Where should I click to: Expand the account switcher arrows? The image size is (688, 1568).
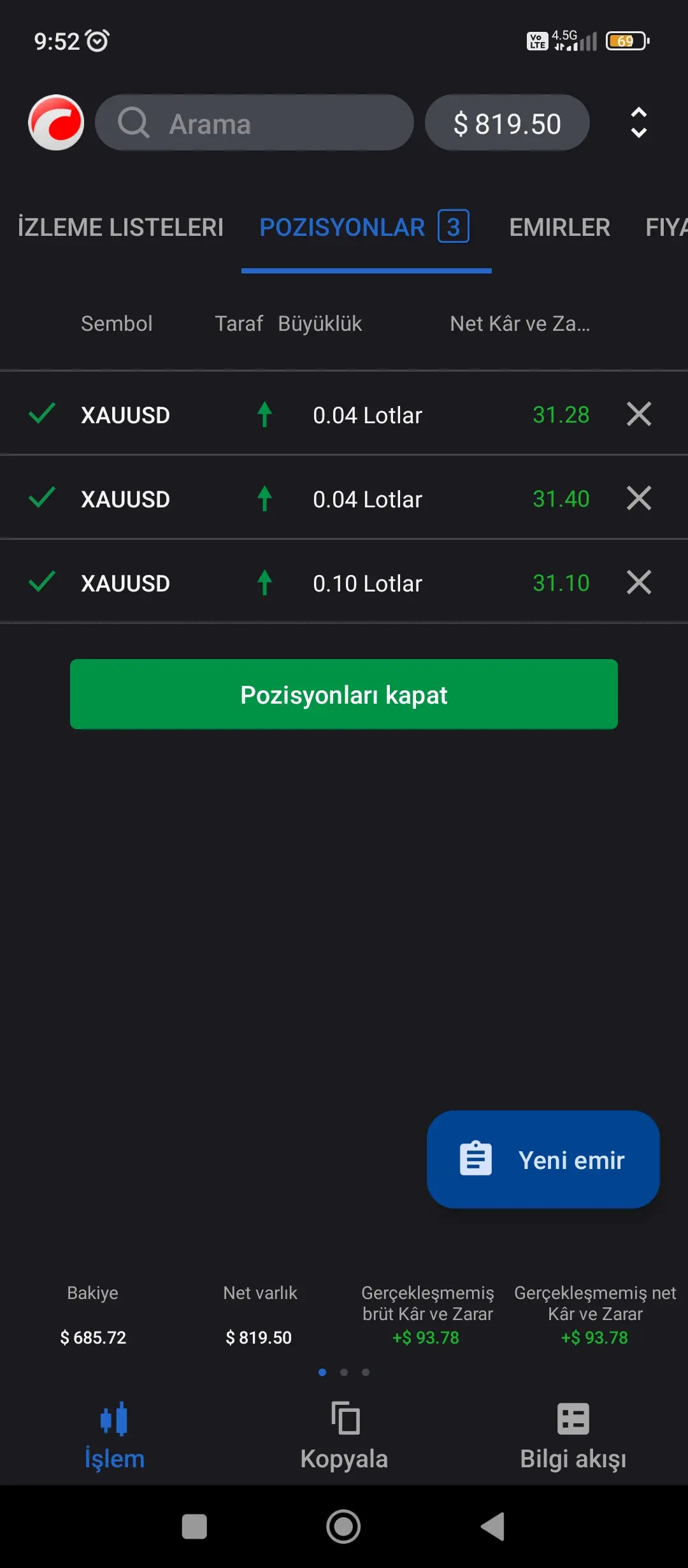(638, 122)
